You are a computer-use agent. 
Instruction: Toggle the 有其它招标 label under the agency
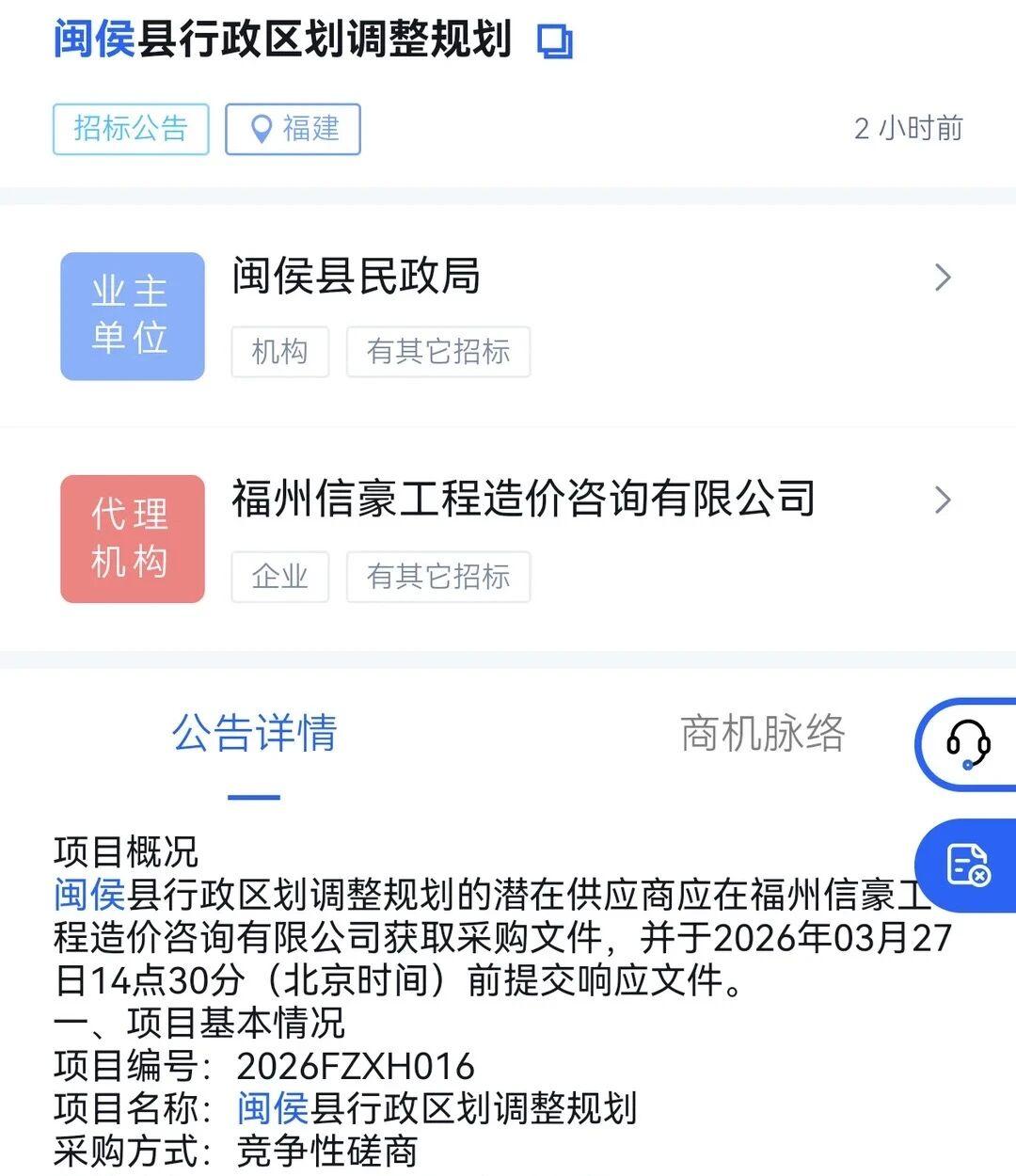coord(438,577)
